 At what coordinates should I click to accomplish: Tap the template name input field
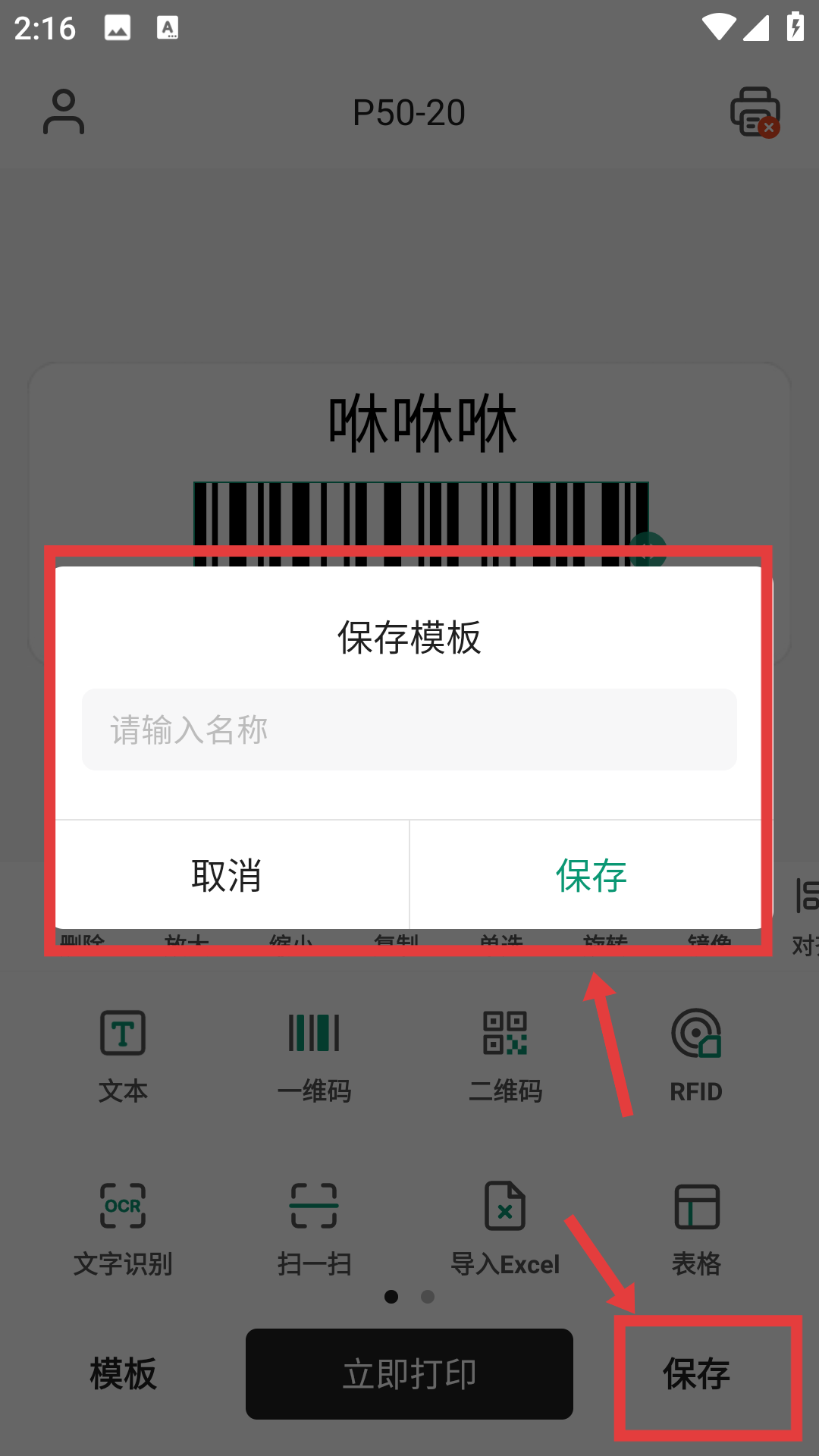point(409,730)
